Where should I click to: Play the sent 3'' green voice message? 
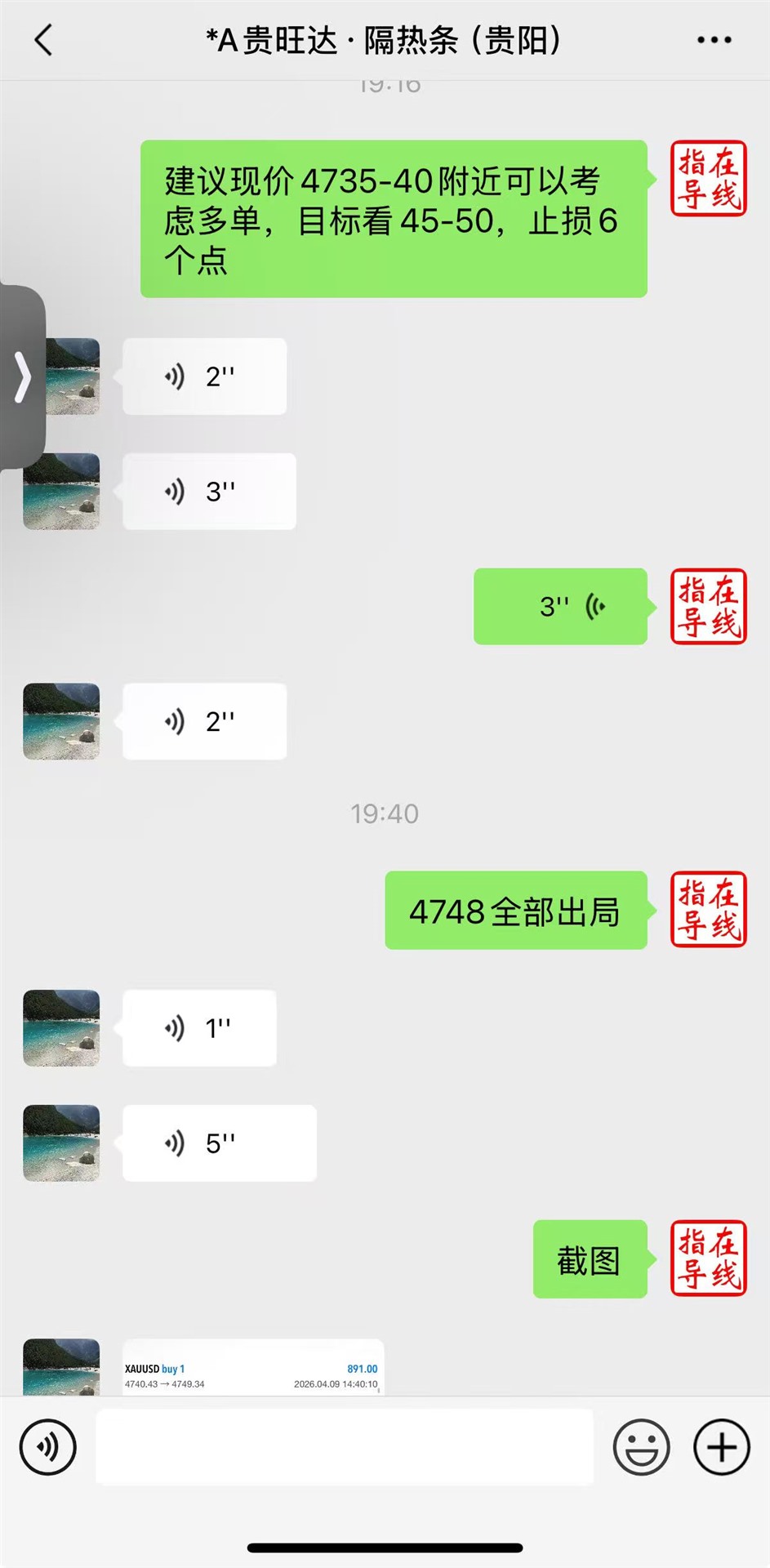click(560, 606)
